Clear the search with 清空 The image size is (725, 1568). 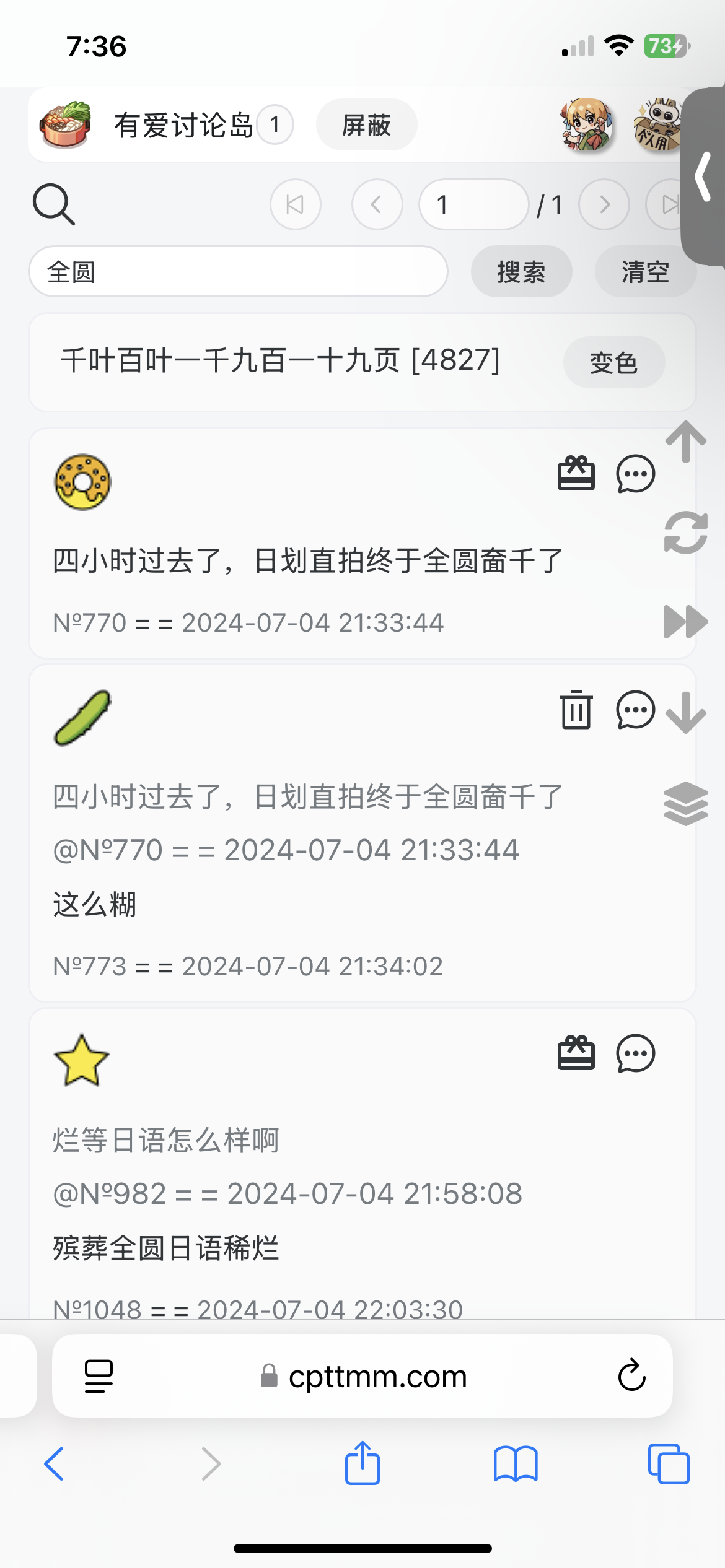(645, 272)
